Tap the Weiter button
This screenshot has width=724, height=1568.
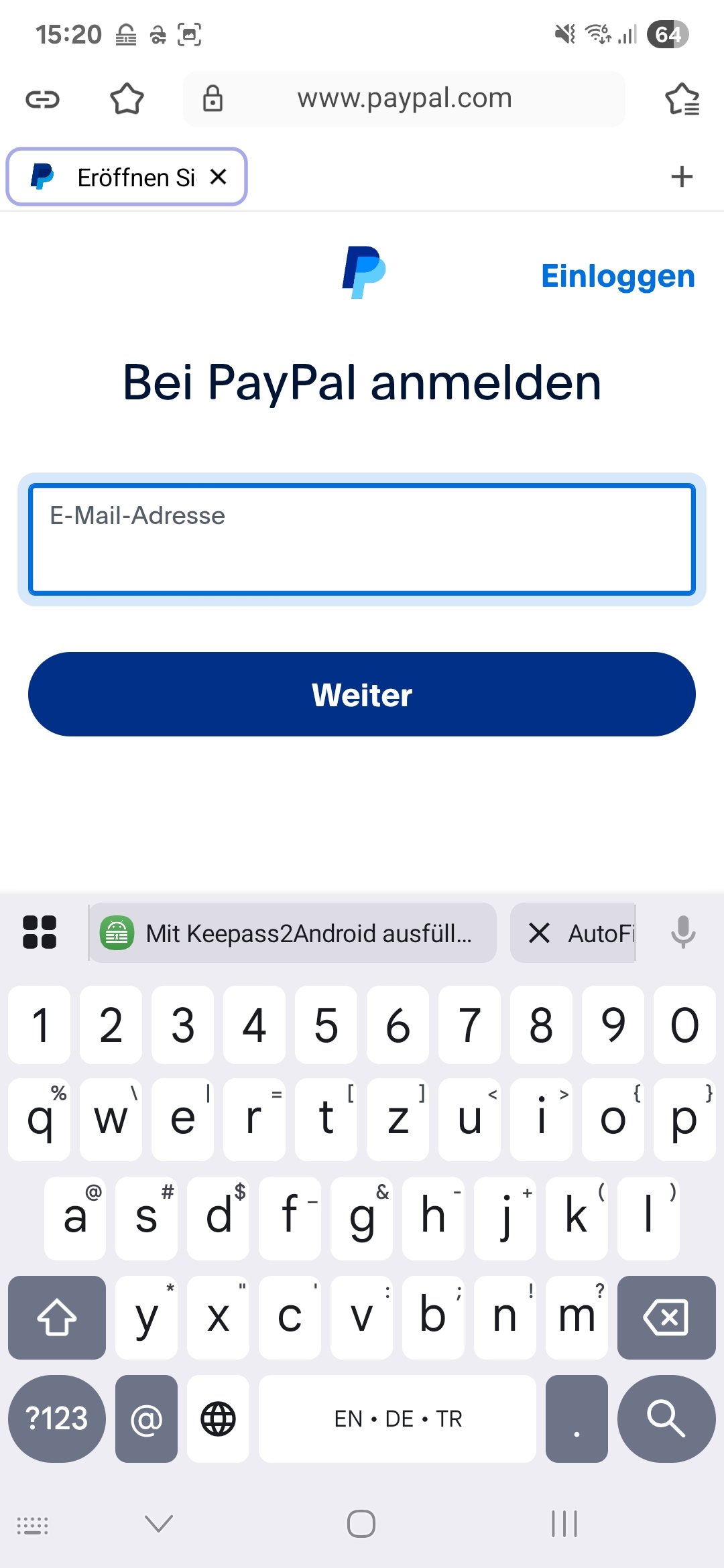click(x=362, y=694)
